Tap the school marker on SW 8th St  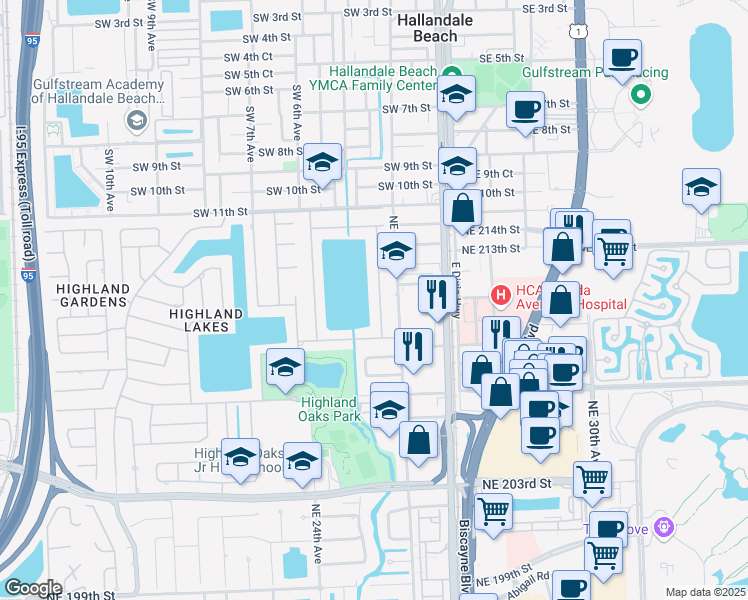(322, 165)
